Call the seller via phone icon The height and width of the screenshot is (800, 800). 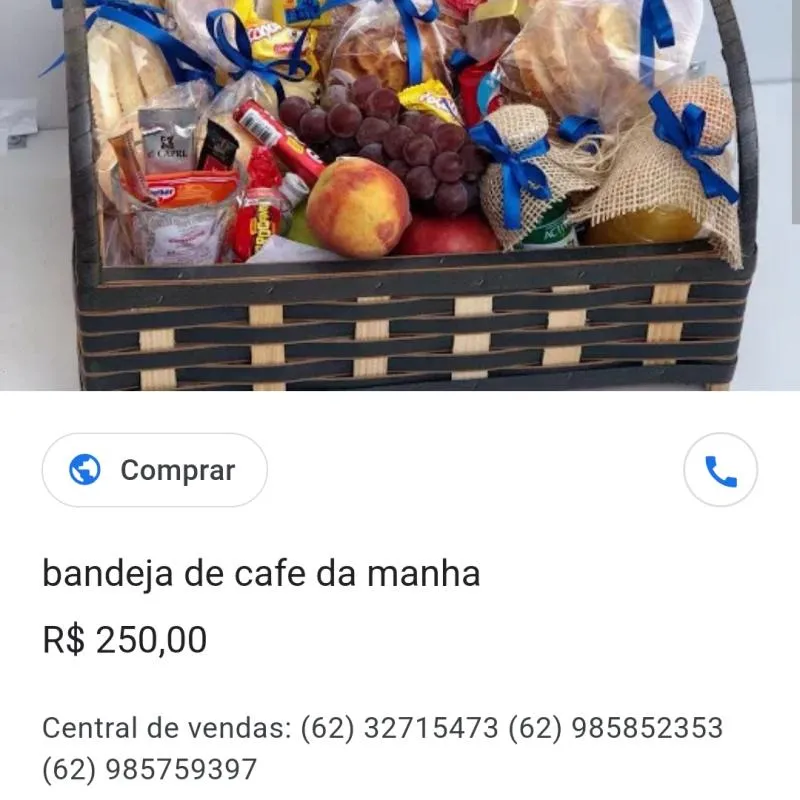(720, 470)
